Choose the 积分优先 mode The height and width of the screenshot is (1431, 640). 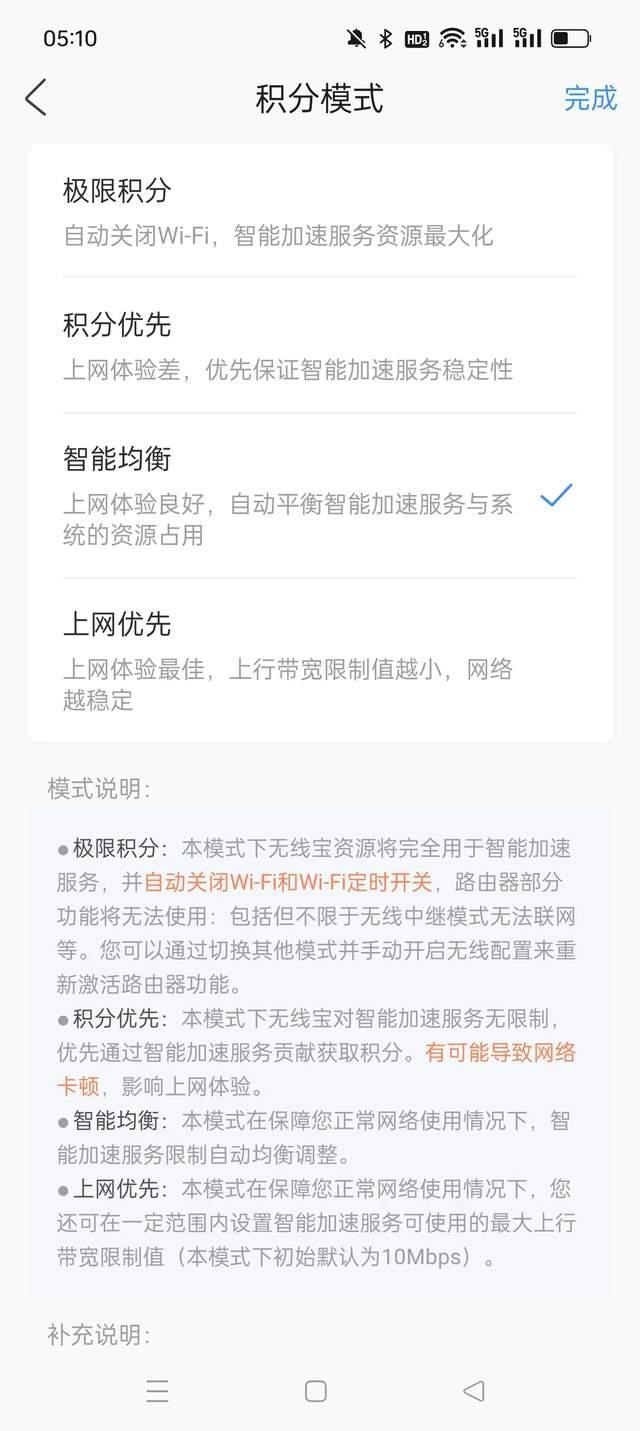(319, 346)
